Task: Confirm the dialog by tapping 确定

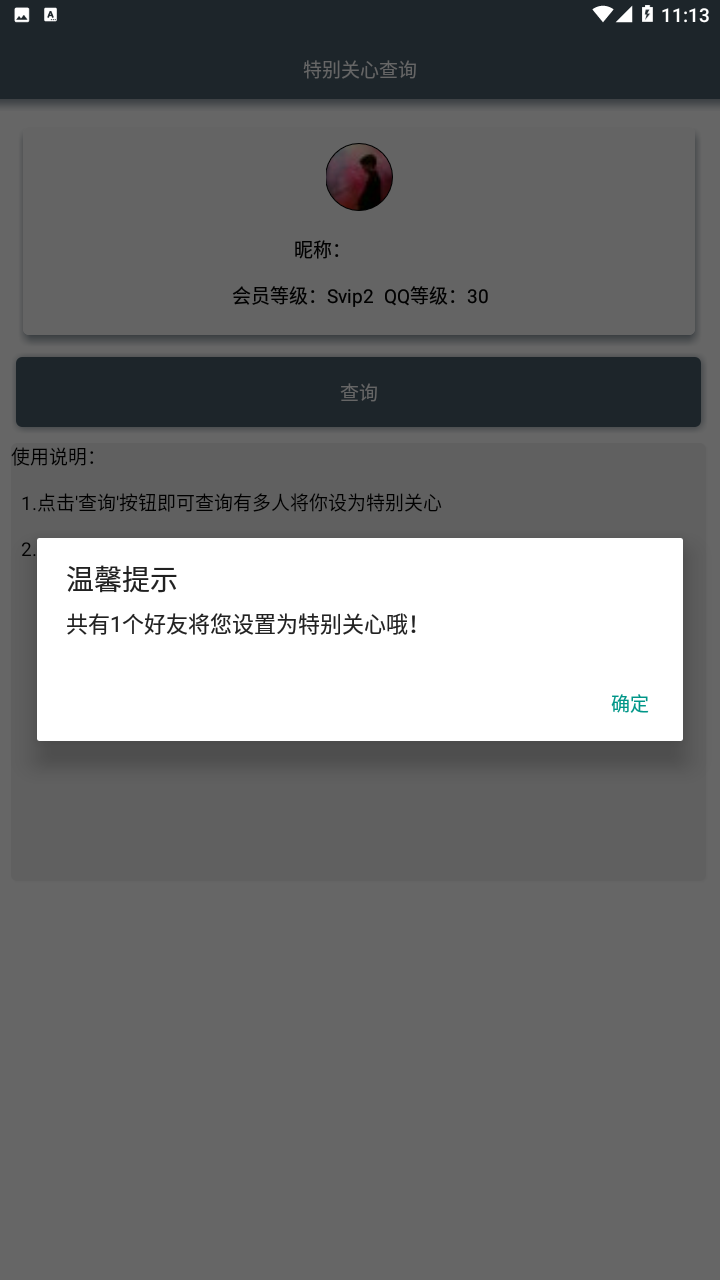Action: 629,703
